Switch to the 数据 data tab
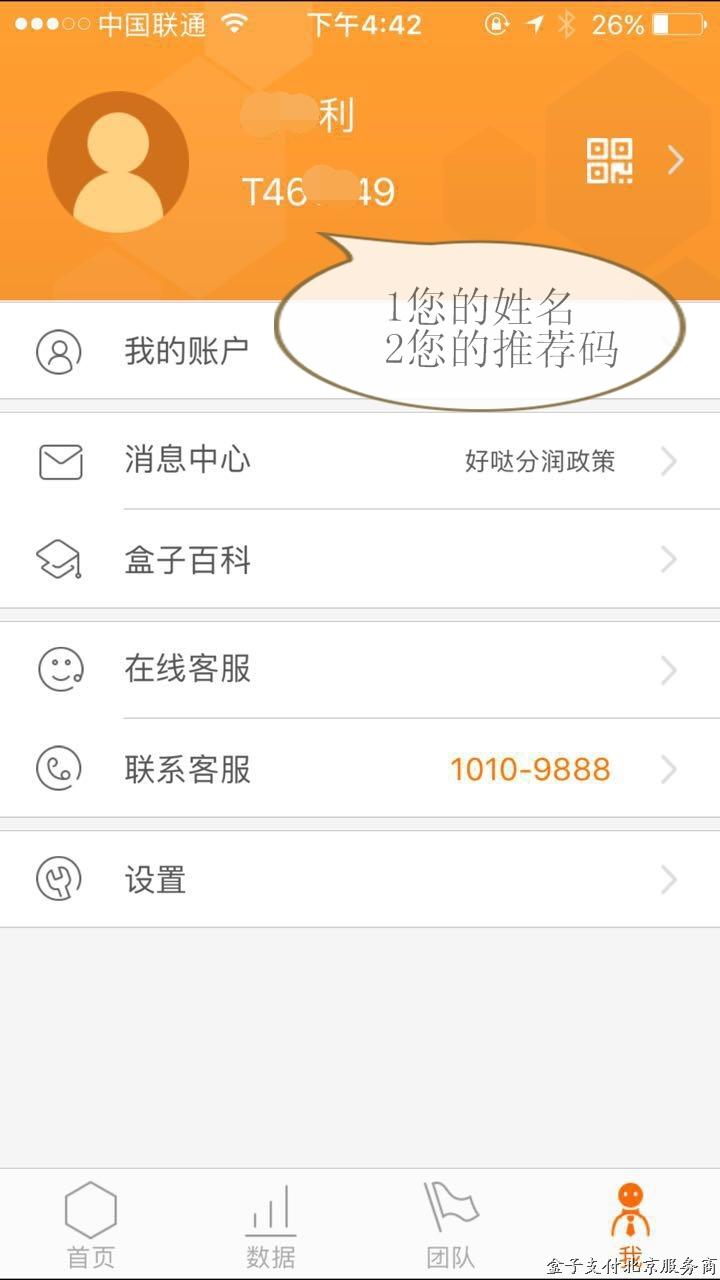The width and height of the screenshot is (720, 1280). pyautogui.click(x=271, y=1224)
